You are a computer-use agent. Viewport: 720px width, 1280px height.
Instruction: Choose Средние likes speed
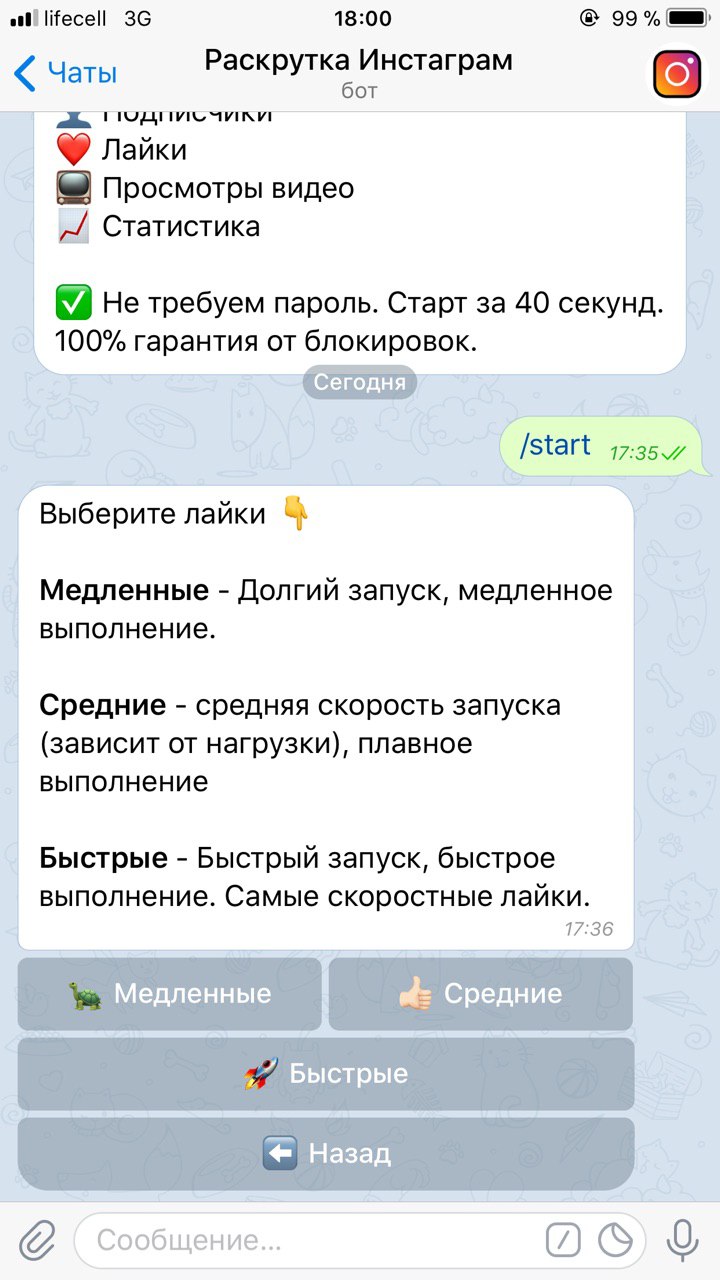tap(481, 993)
